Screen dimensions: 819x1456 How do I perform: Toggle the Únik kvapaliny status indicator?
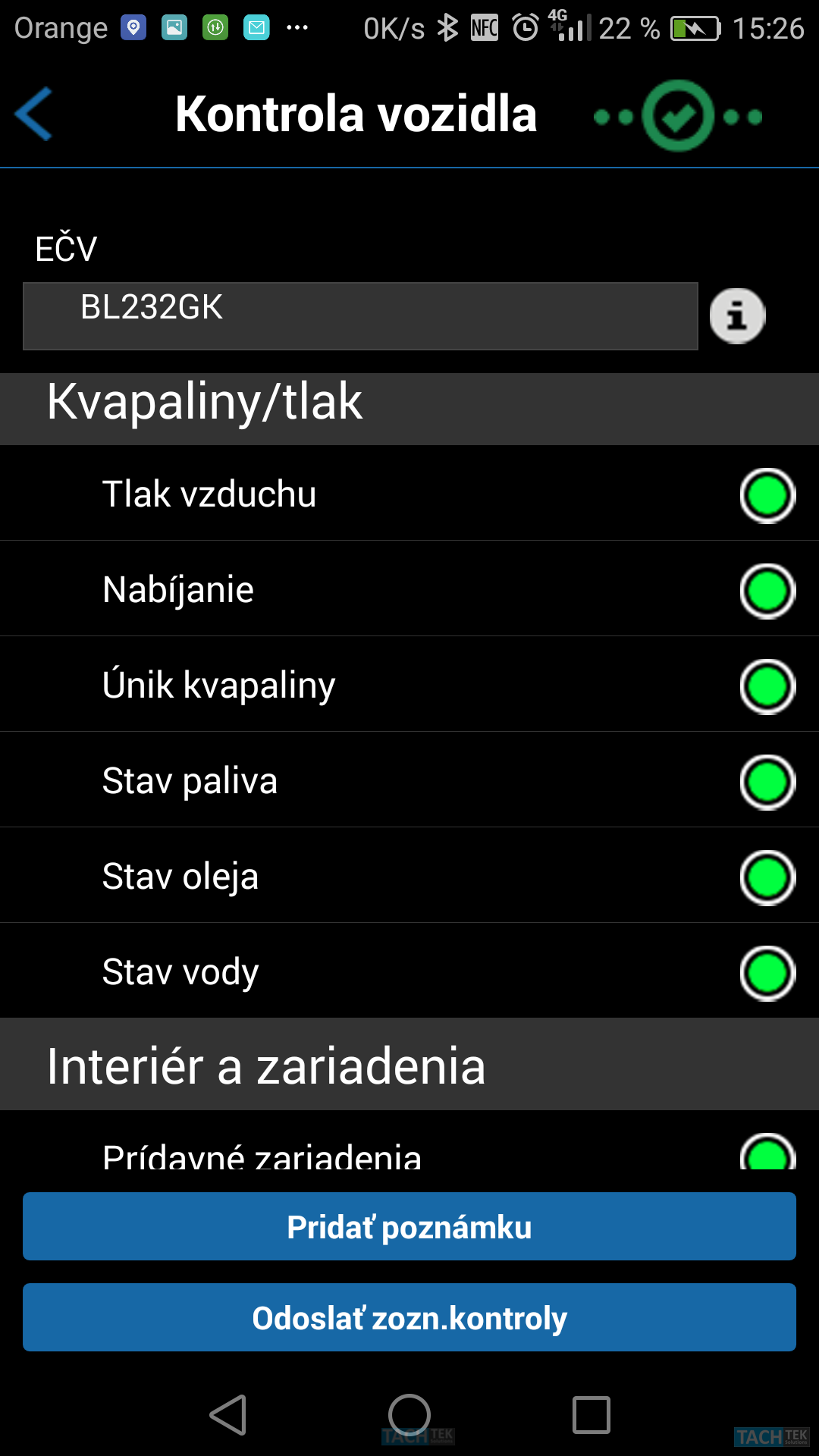point(767,687)
